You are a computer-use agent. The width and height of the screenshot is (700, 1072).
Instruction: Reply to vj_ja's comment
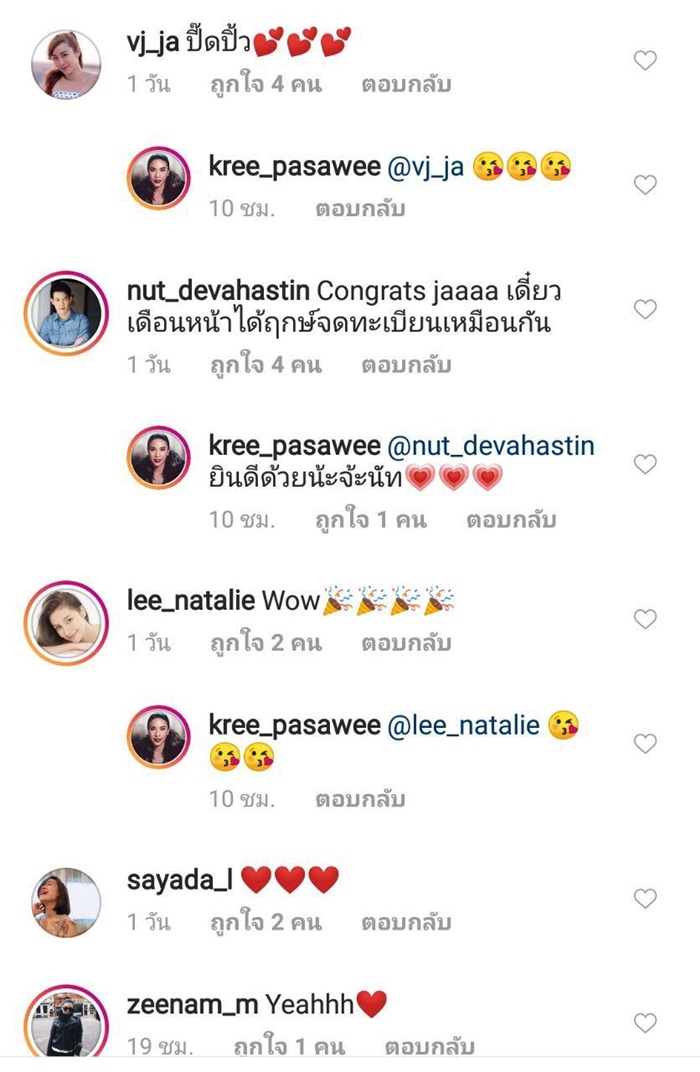[x=406, y=85]
